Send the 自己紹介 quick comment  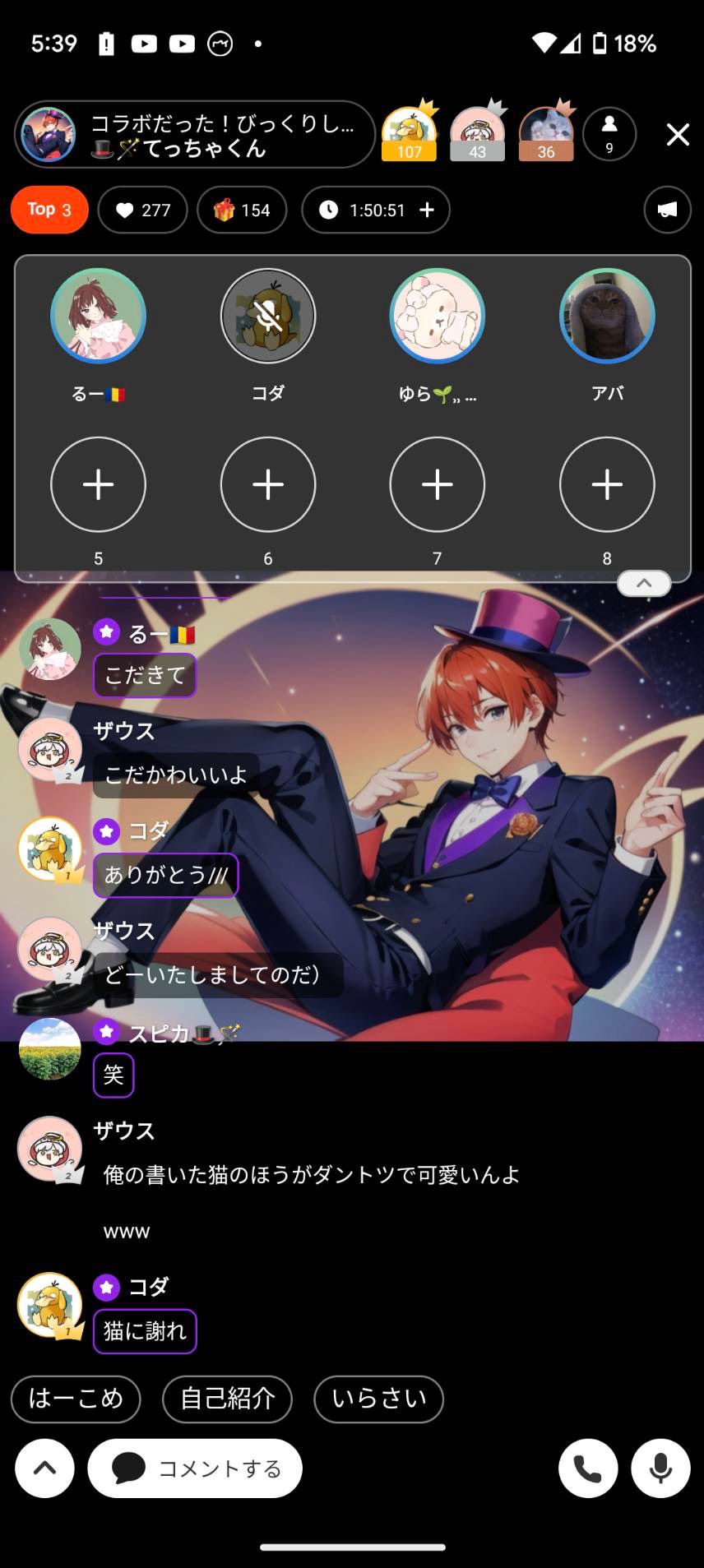tap(227, 1399)
